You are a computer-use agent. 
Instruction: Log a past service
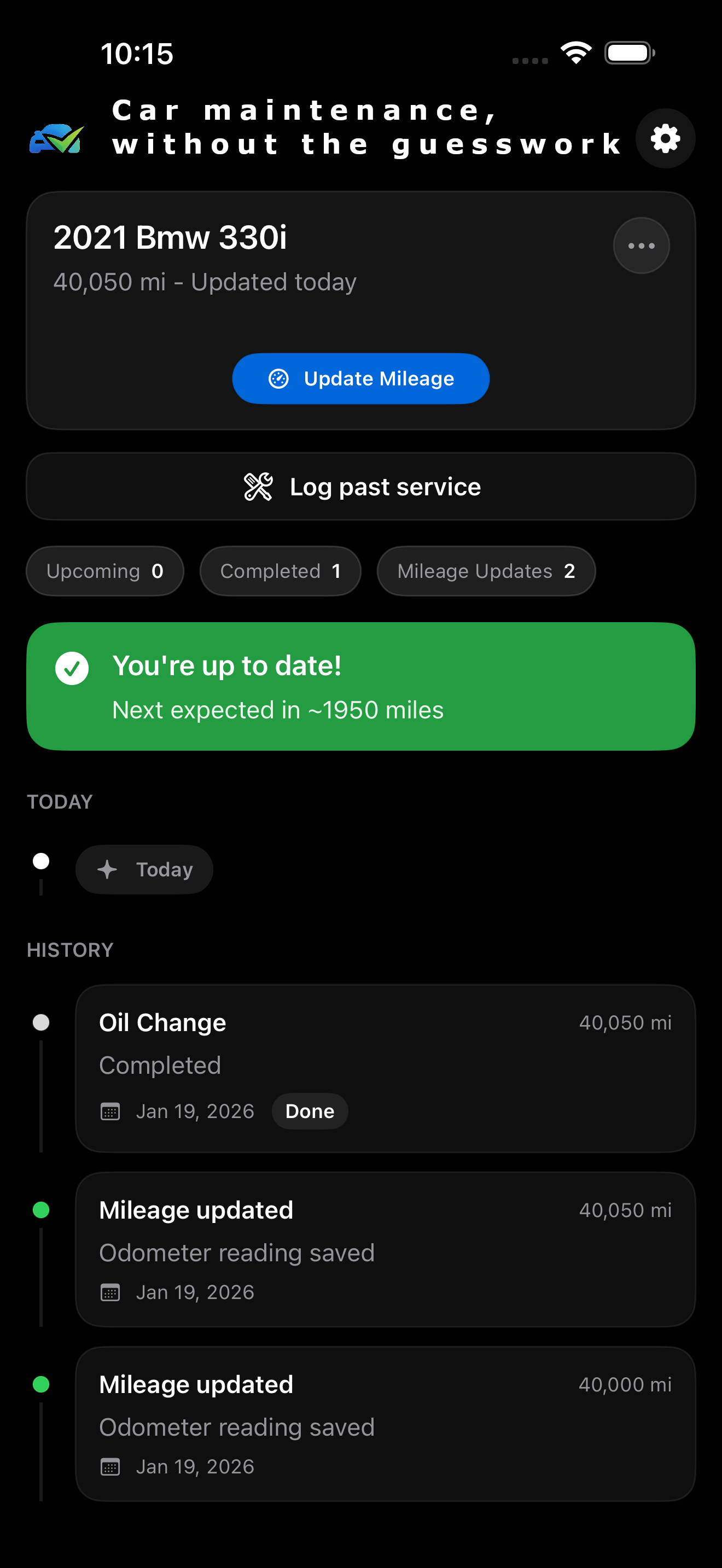click(x=360, y=487)
